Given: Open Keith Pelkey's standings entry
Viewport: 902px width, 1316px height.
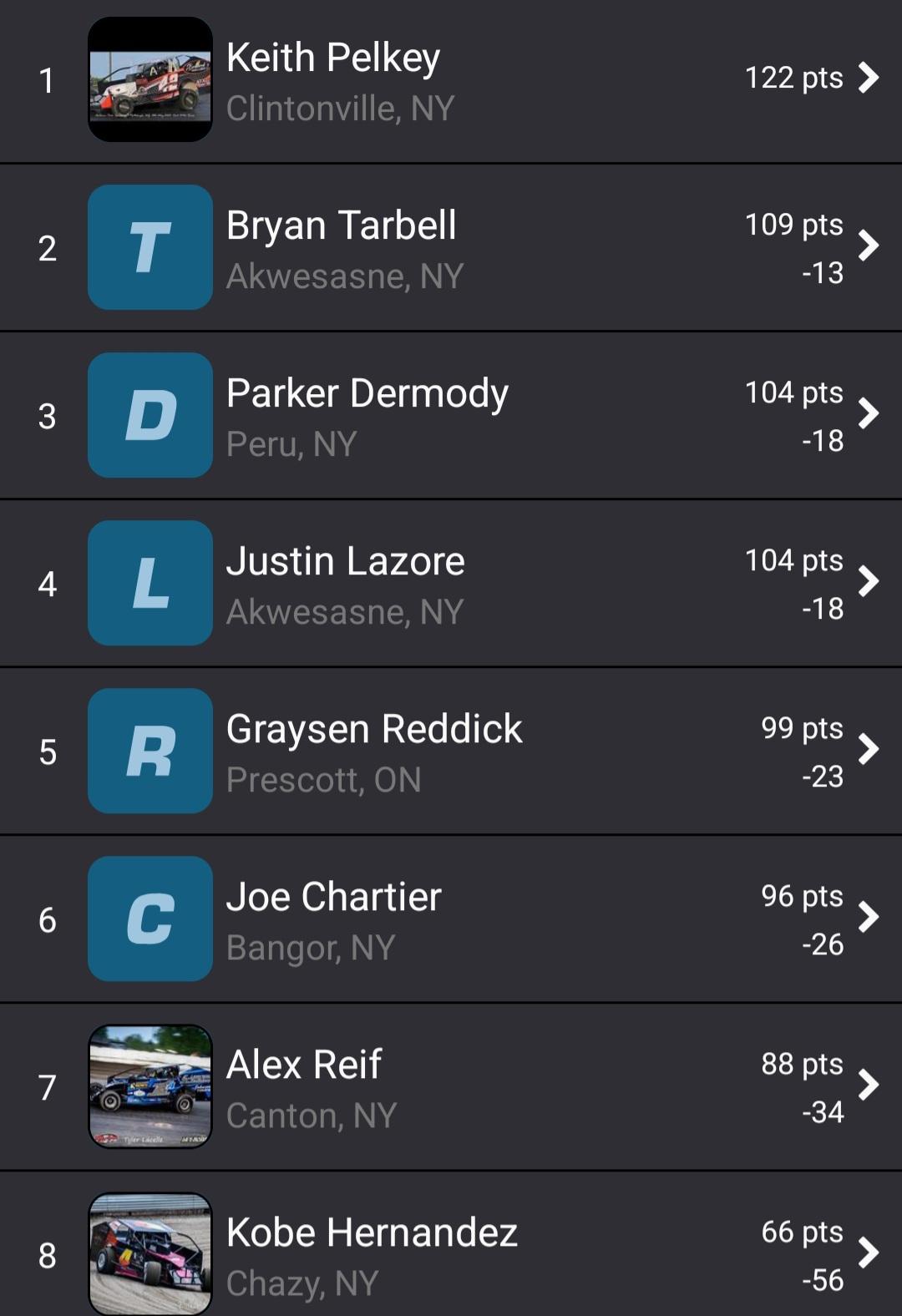Looking at the screenshot, I should coord(451,80).
